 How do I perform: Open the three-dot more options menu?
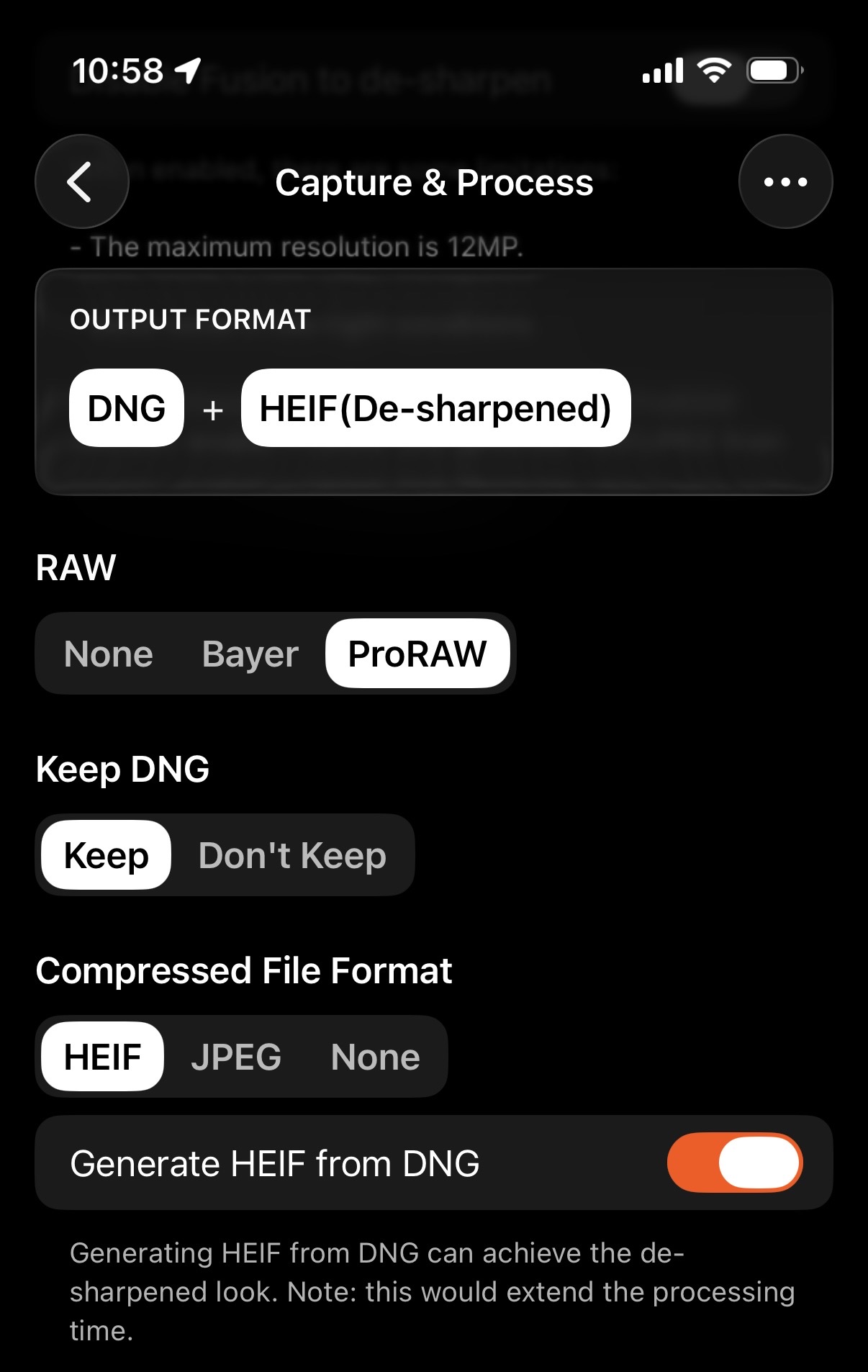[785, 181]
